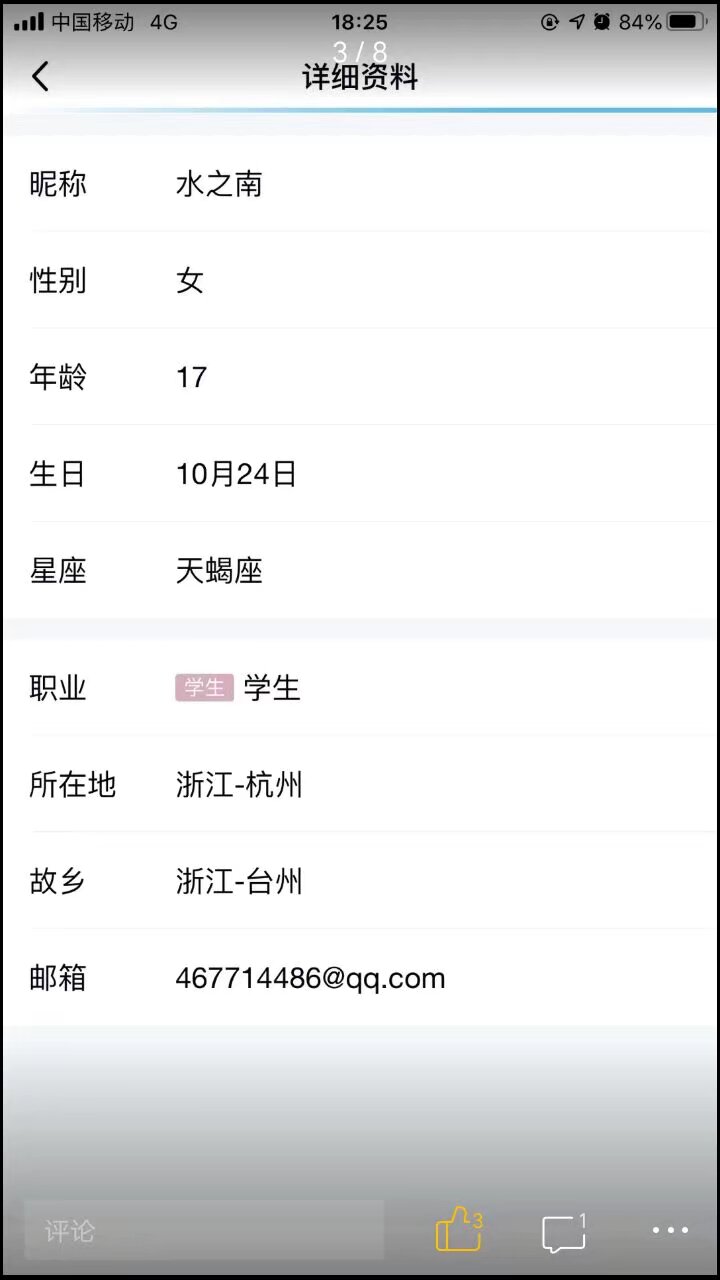Screen dimensions: 720x1280
Task: Tap the 评论 comment input field
Action: pyautogui.click(x=204, y=1230)
